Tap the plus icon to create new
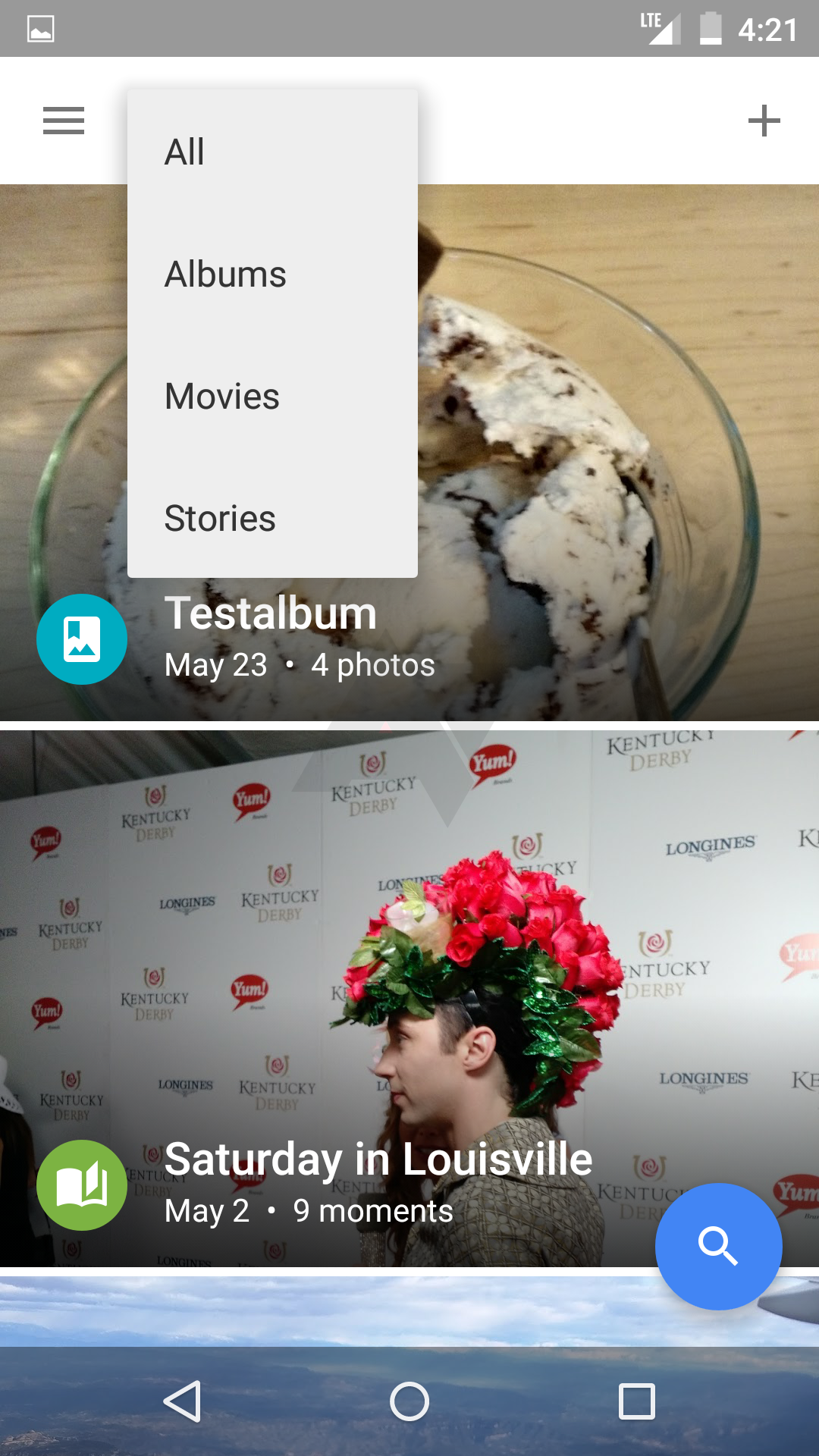 click(x=764, y=121)
